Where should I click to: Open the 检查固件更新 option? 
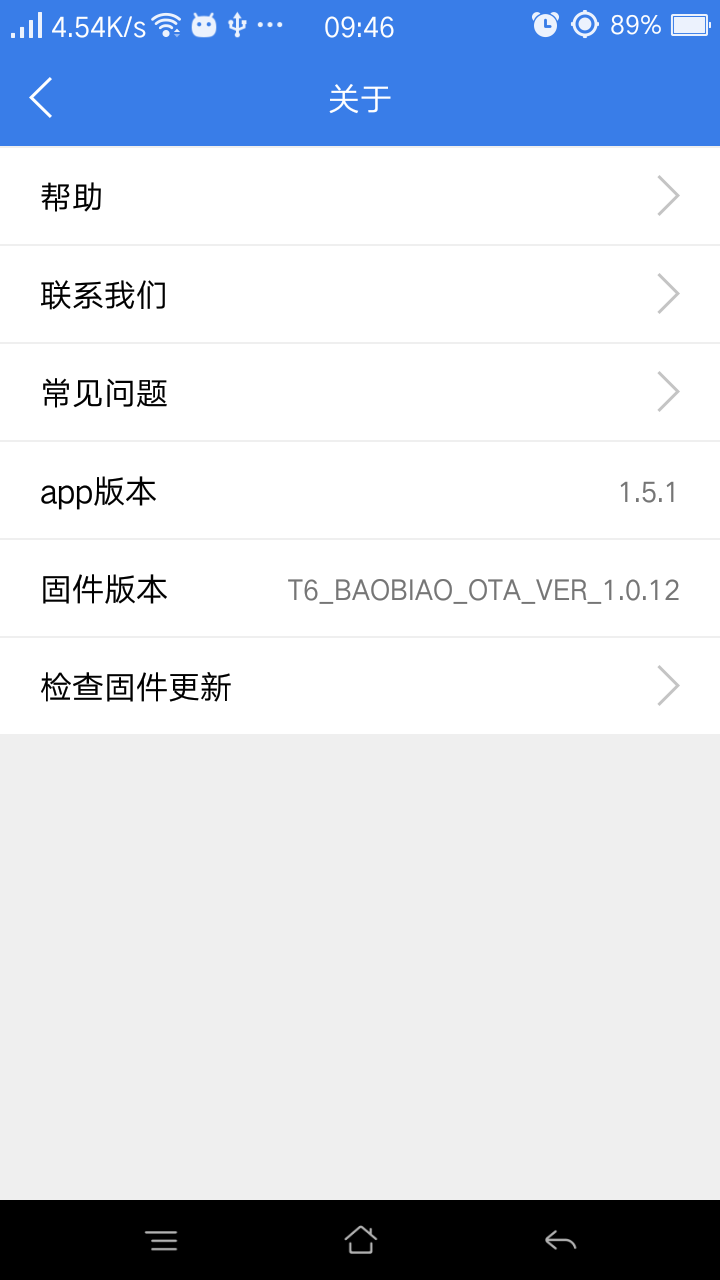click(x=360, y=686)
